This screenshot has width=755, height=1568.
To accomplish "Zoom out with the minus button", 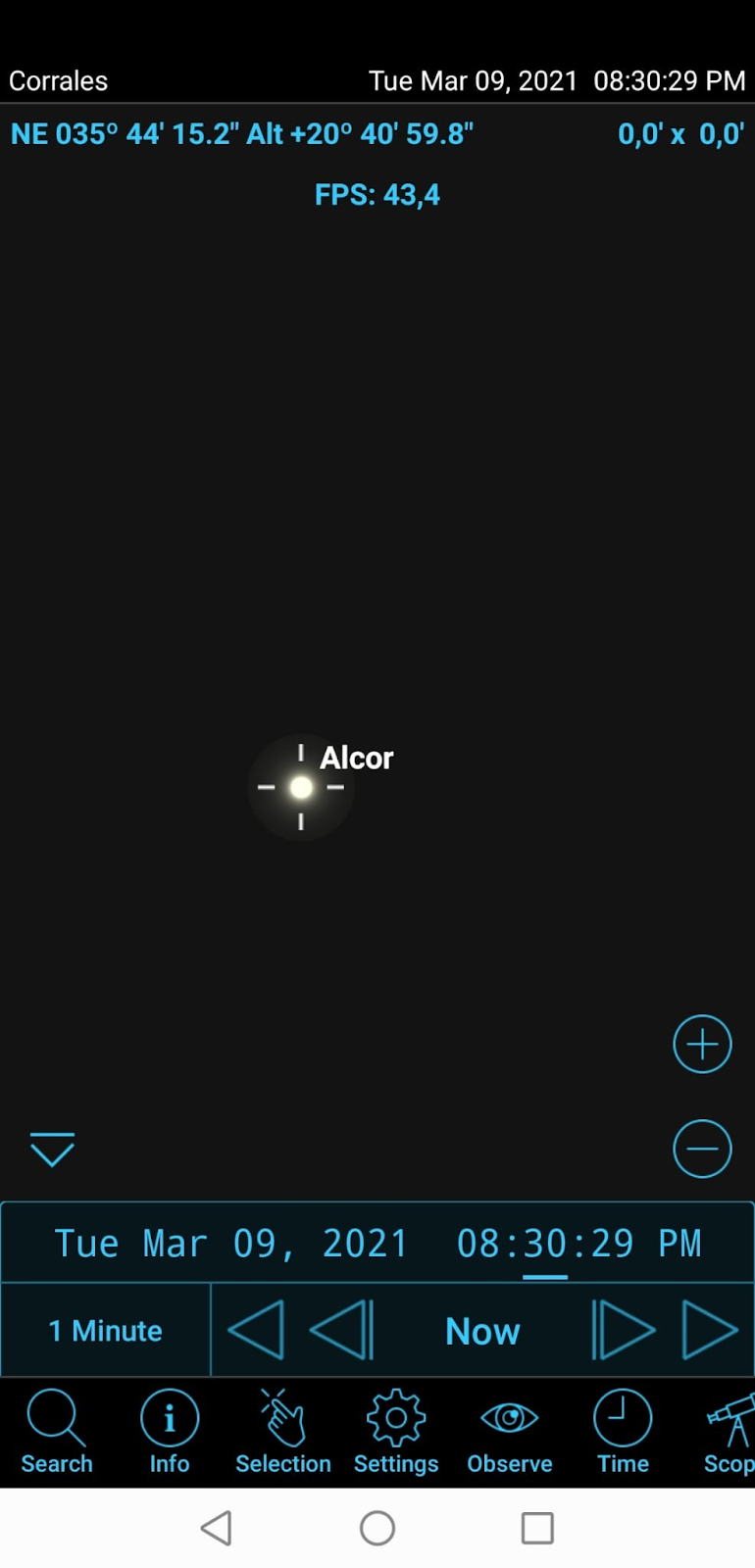I will [702, 1148].
